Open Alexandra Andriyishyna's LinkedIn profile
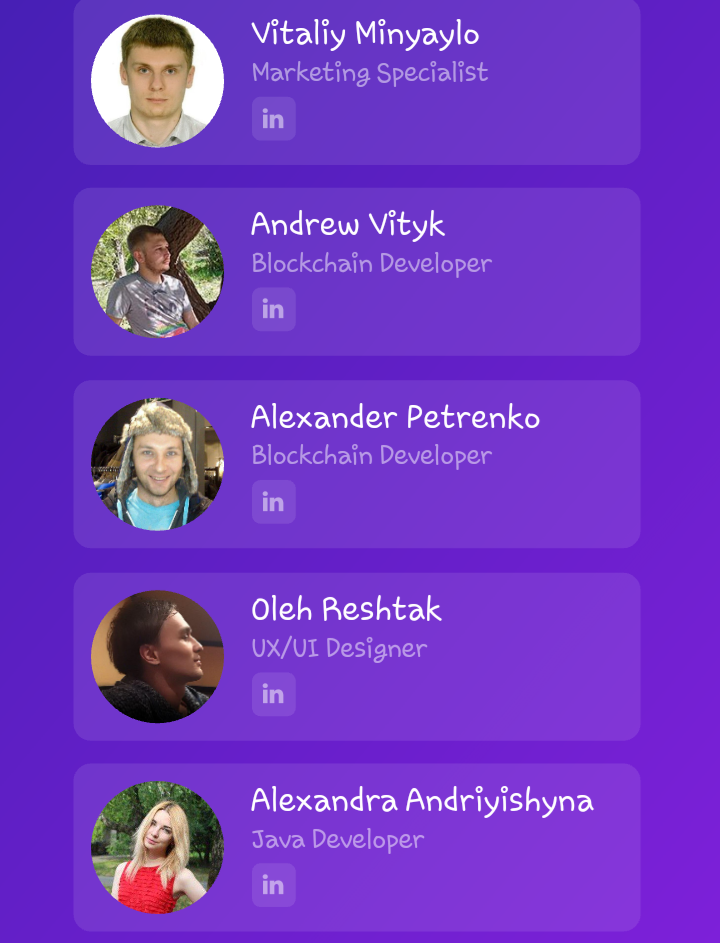720x943 pixels. point(273,885)
